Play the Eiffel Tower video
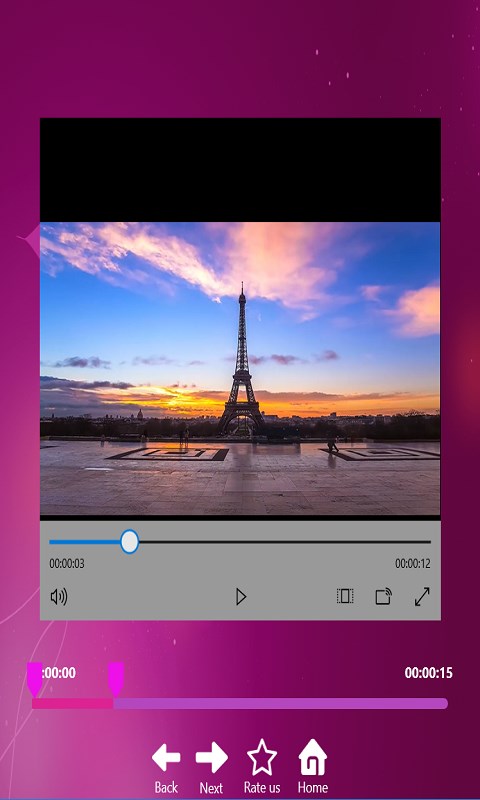 (x=241, y=596)
